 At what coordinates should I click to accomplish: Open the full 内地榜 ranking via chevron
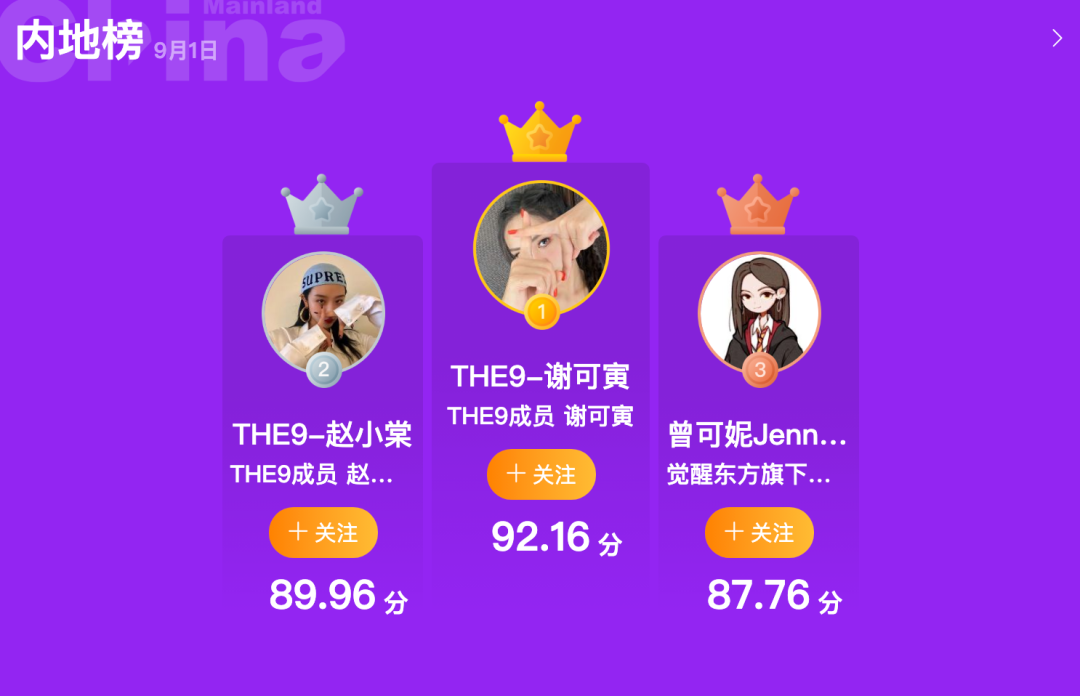coord(1057,38)
